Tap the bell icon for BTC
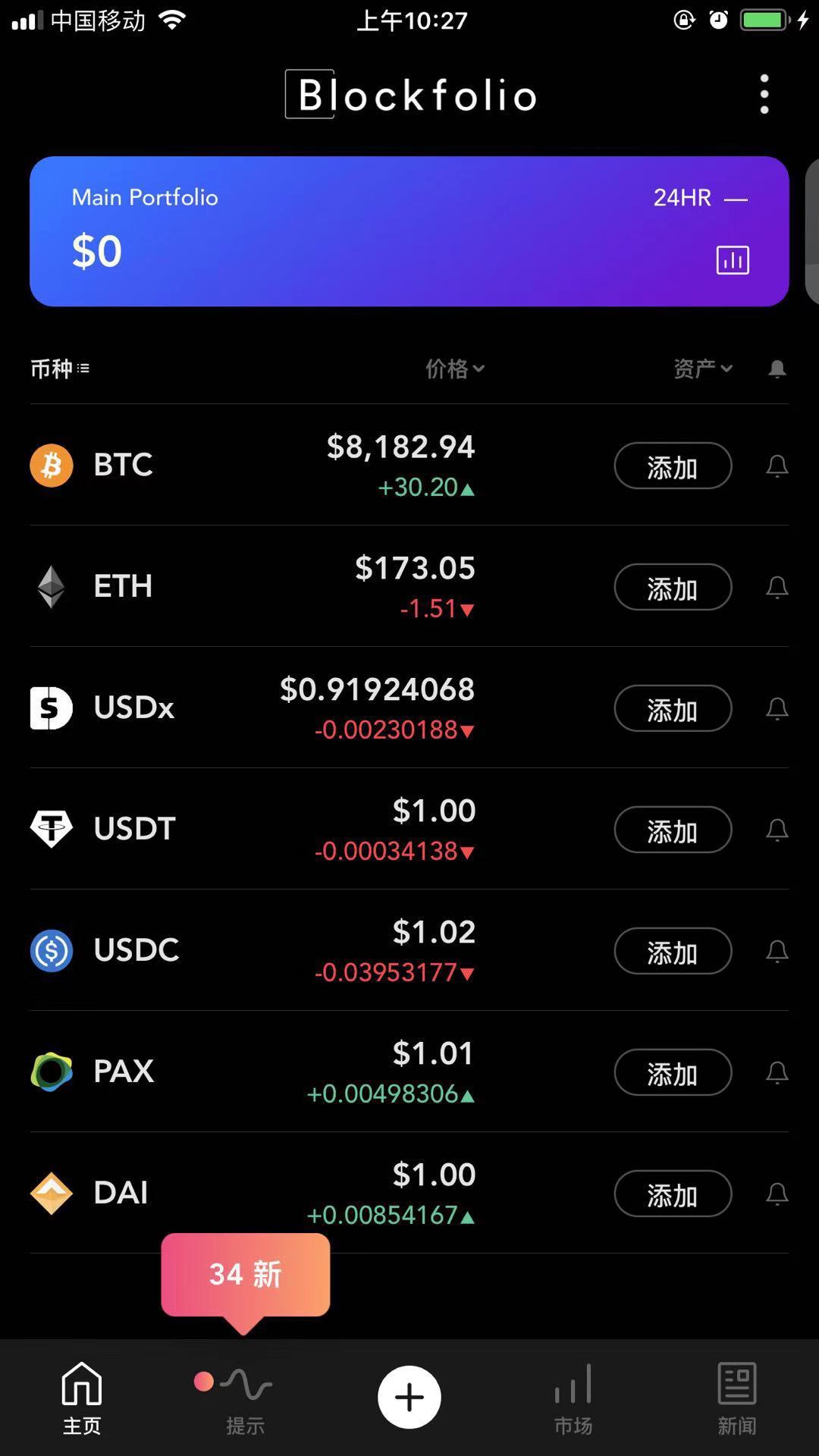 pos(777,466)
